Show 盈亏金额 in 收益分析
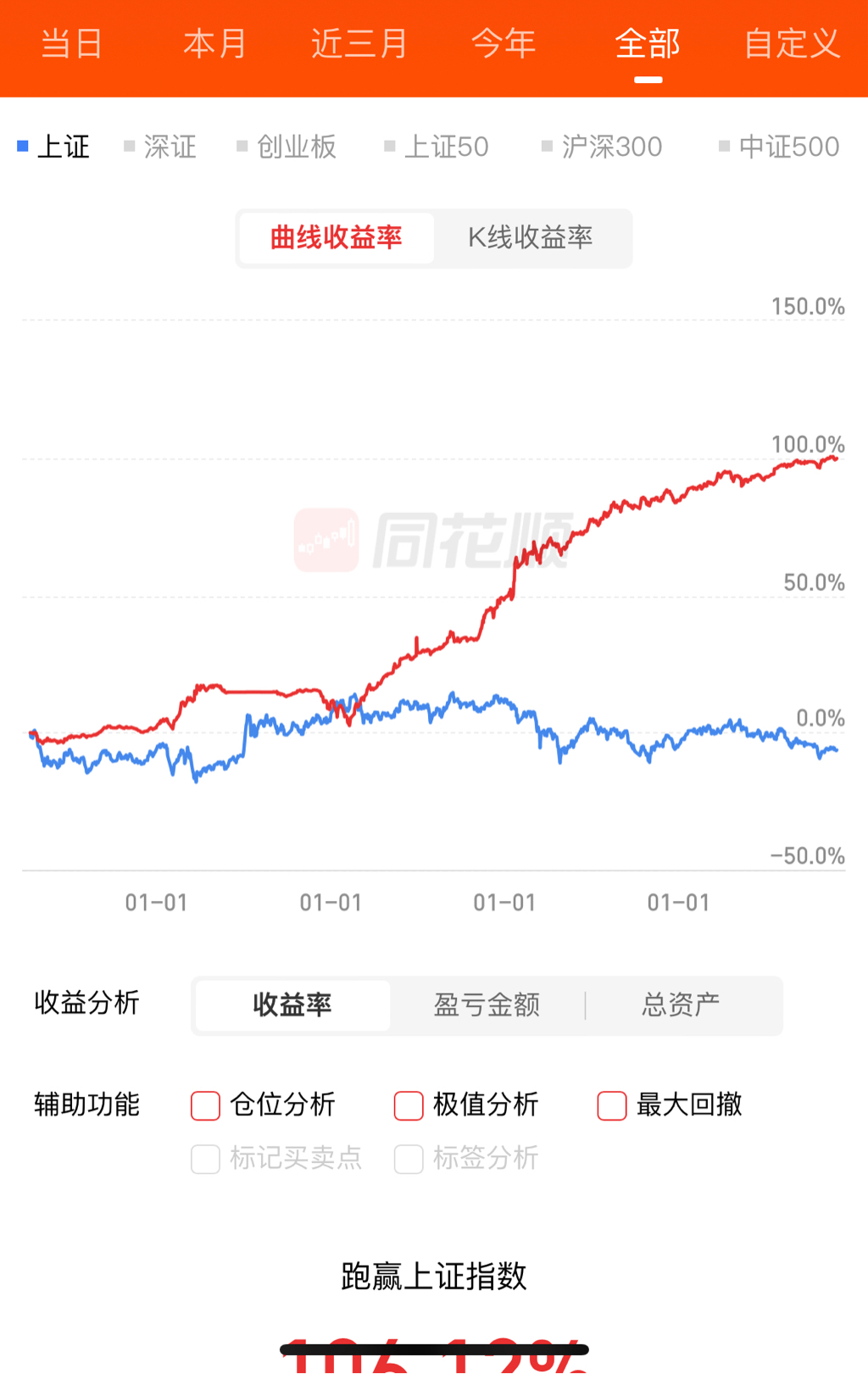Viewport: 868px width, 1374px height. point(487,1005)
